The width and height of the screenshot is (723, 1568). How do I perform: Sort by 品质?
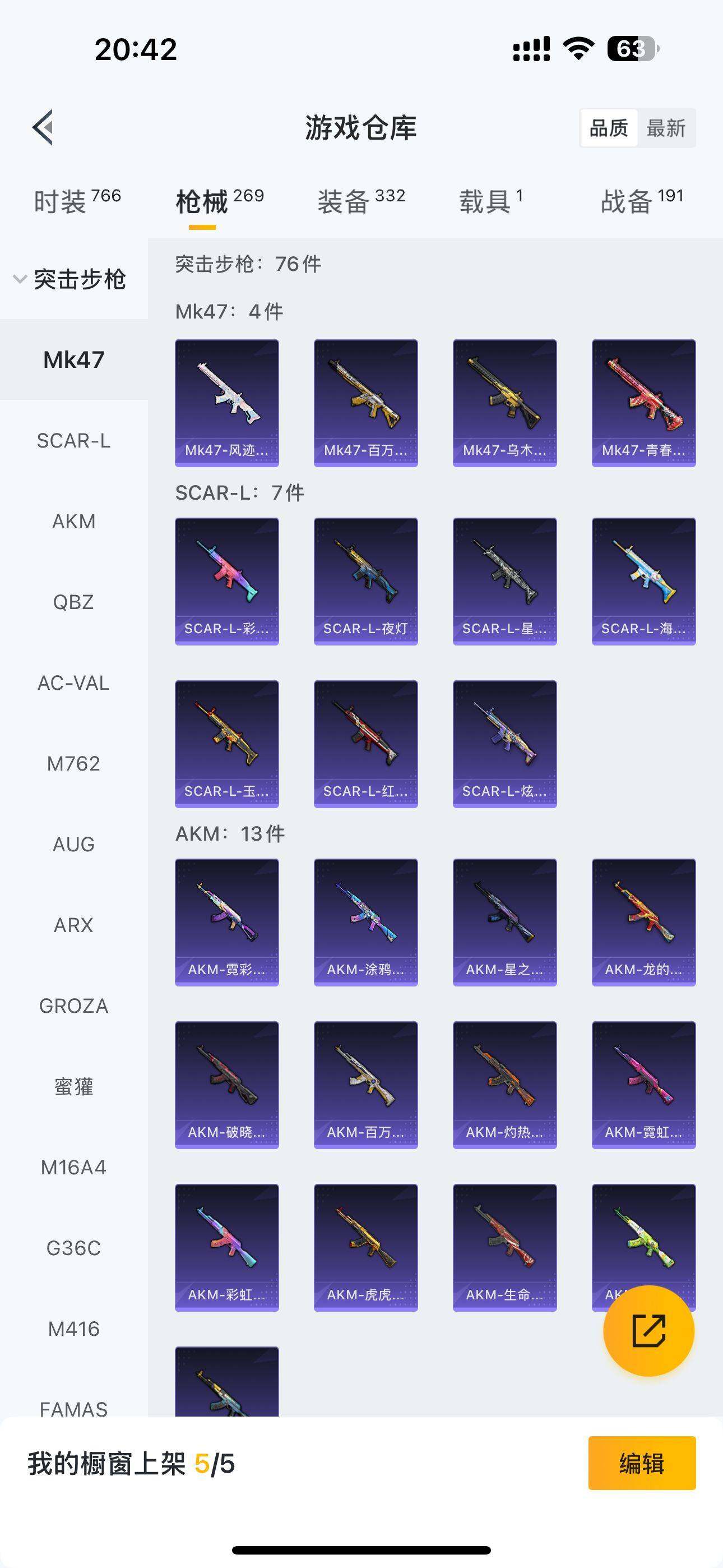609,128
